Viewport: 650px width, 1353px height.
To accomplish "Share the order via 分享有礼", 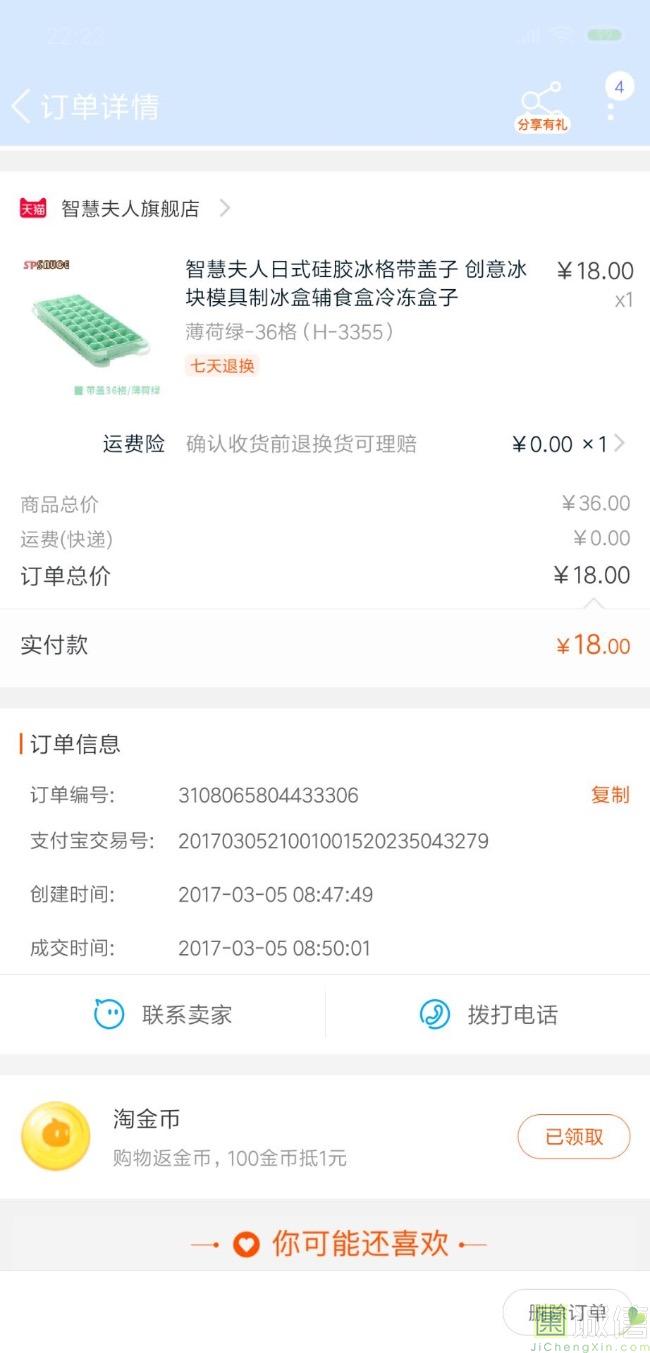I will [541, 107].
